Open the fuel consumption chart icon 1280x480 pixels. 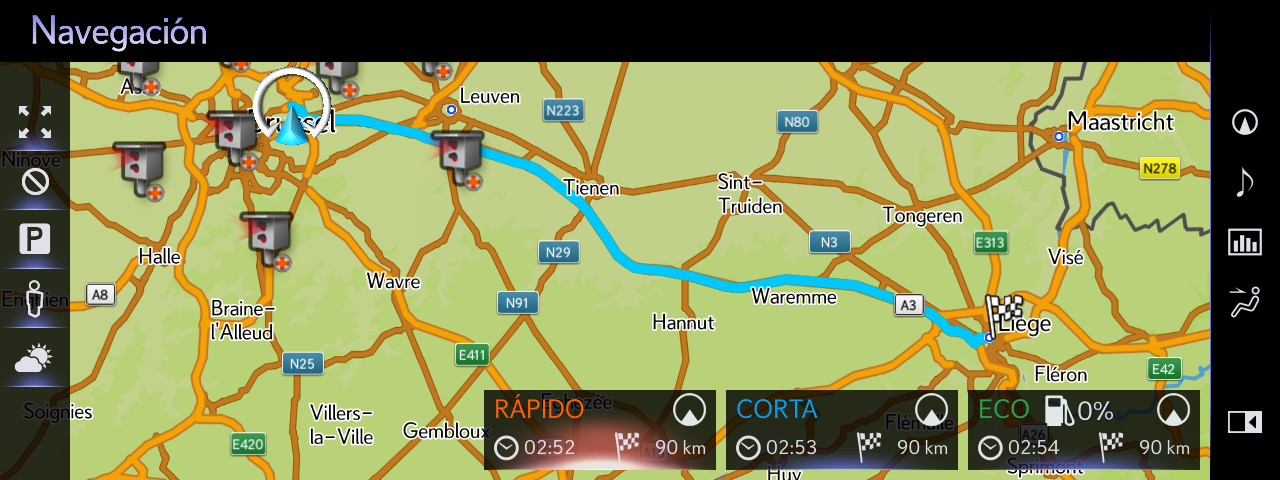coord(1245,242)
